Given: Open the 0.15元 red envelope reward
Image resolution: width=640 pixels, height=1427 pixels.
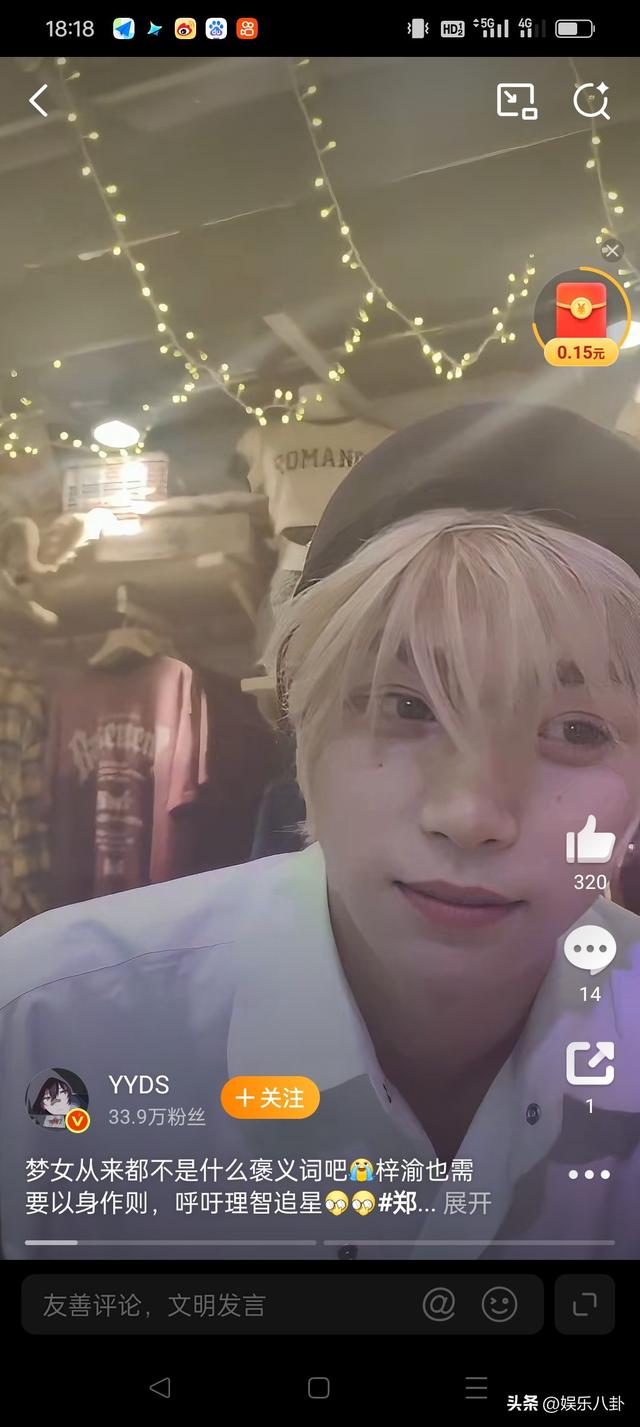Looking at the screenshot, I should coord(581,317).
